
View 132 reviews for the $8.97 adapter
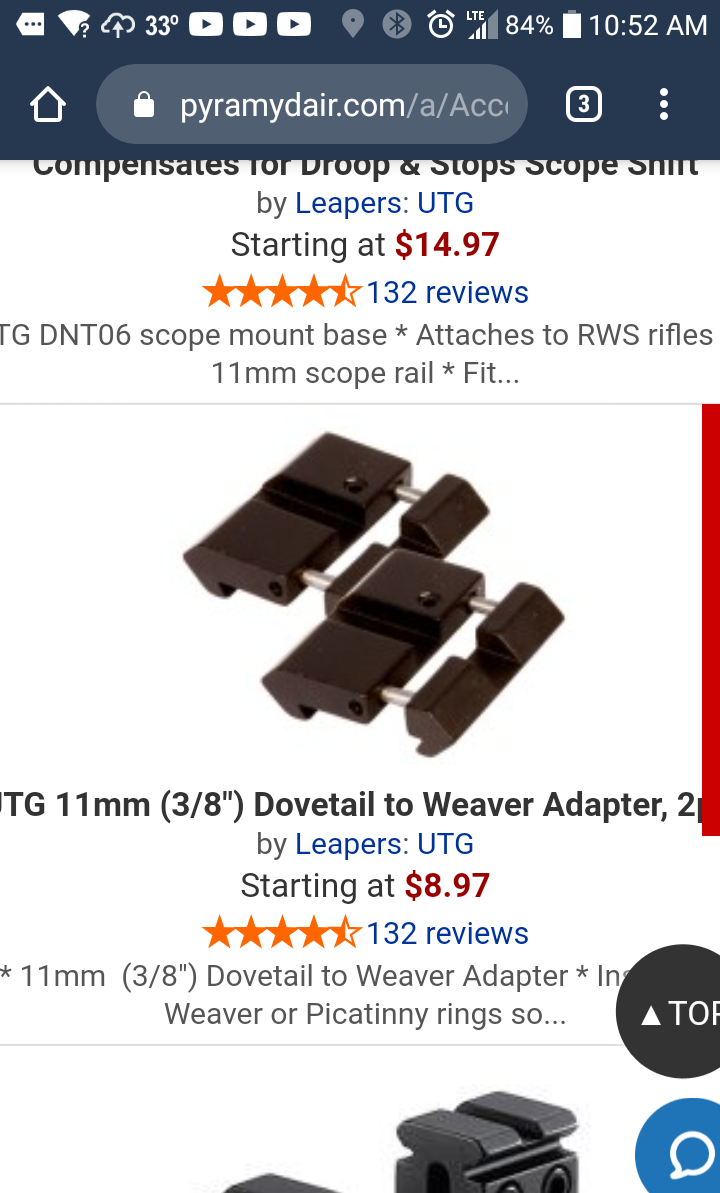[x=447, y=933]
